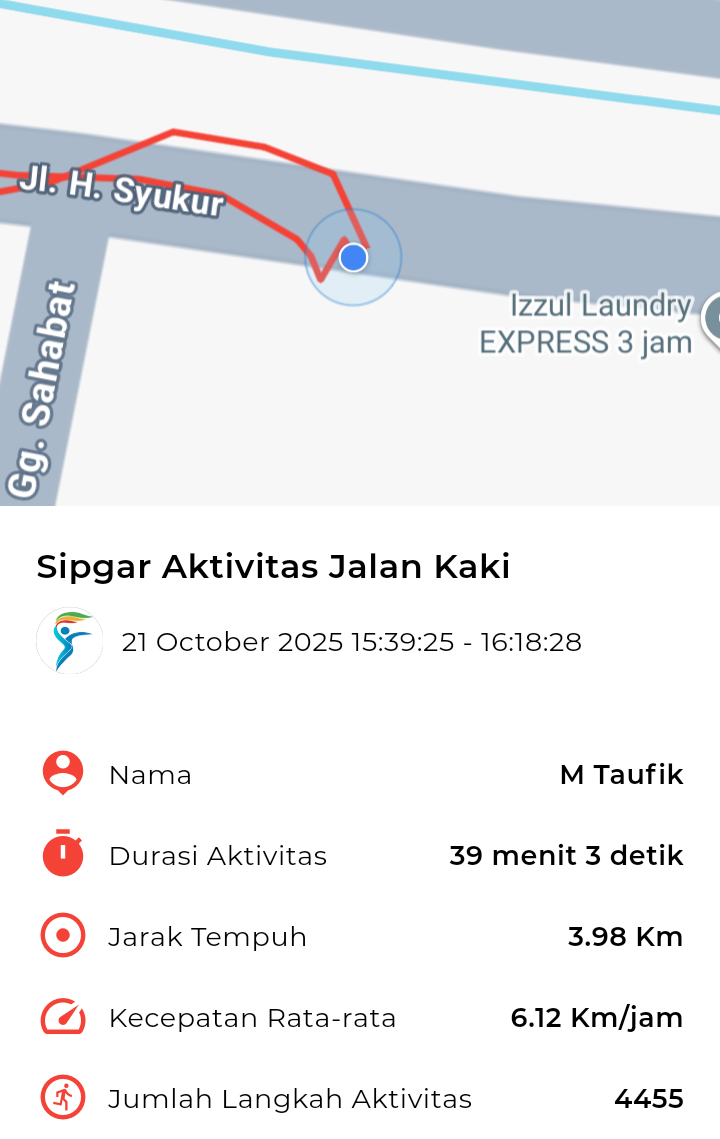Open the Izzul Laundry EXPRESS place marker
This screenshot has height=1139, width=720.
pos(712,320)
